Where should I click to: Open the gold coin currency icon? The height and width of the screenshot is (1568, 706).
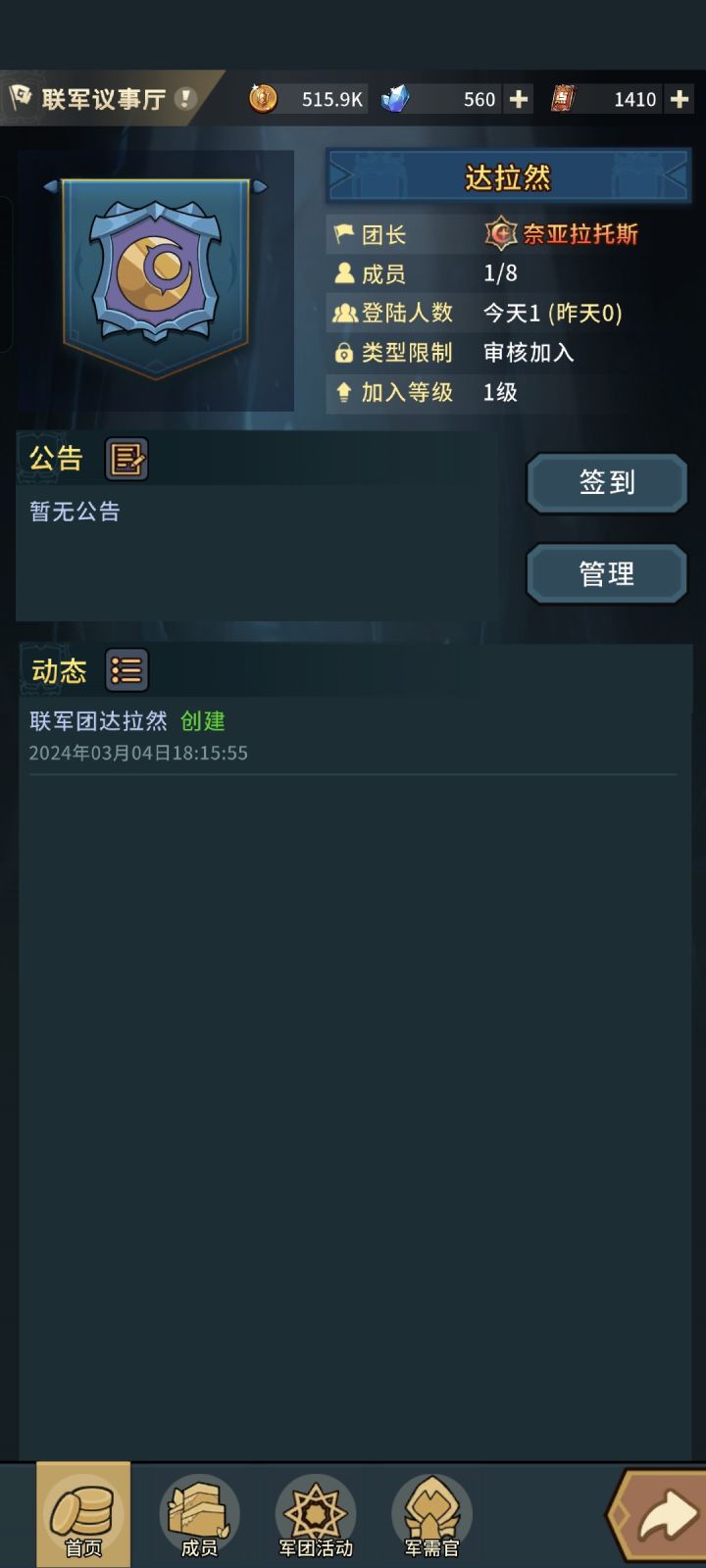[x=261, y=98]
